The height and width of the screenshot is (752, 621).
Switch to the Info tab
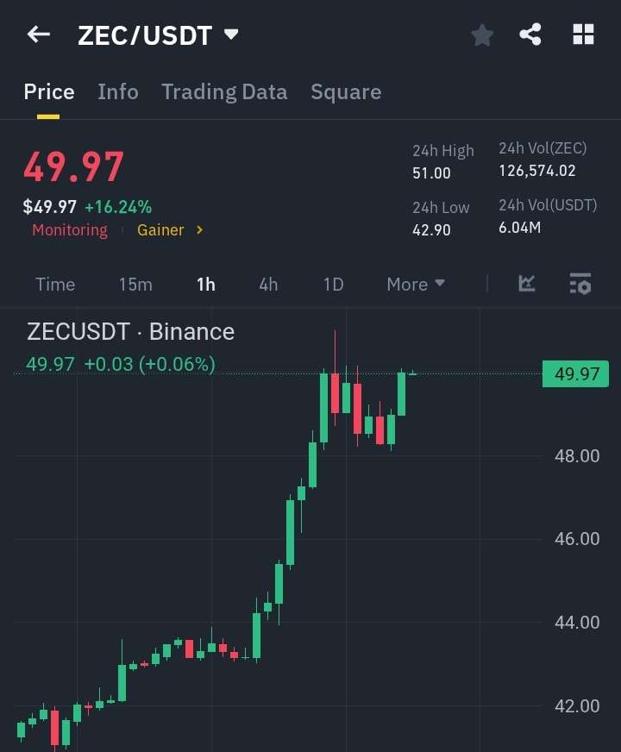pos(118,92)
